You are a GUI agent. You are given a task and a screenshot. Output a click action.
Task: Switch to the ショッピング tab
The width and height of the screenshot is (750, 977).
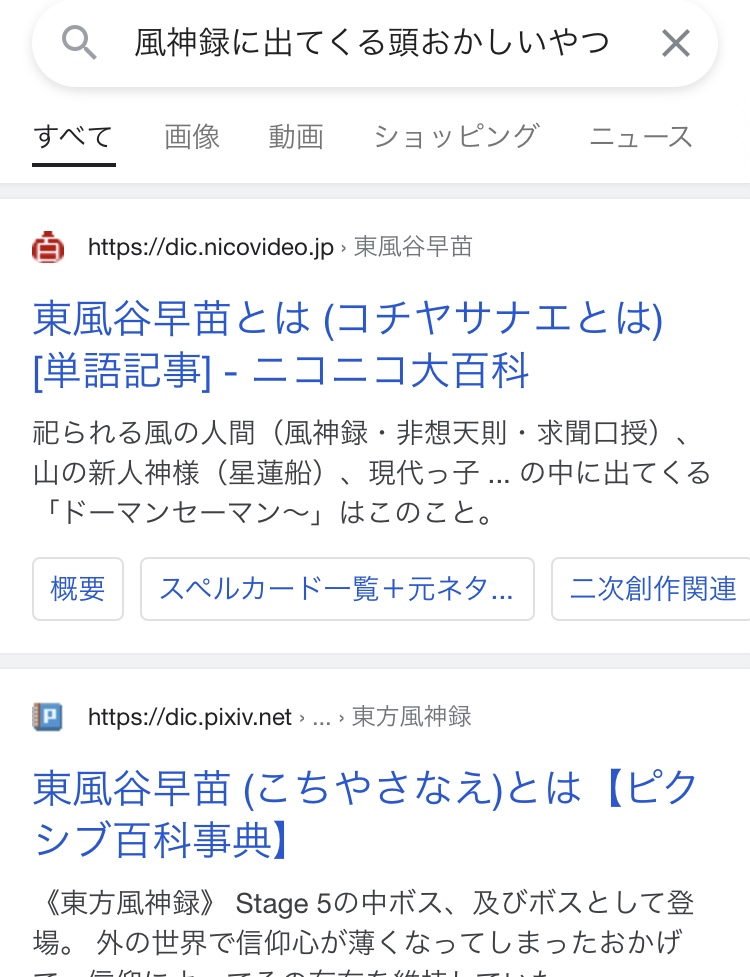click(456, 137)
